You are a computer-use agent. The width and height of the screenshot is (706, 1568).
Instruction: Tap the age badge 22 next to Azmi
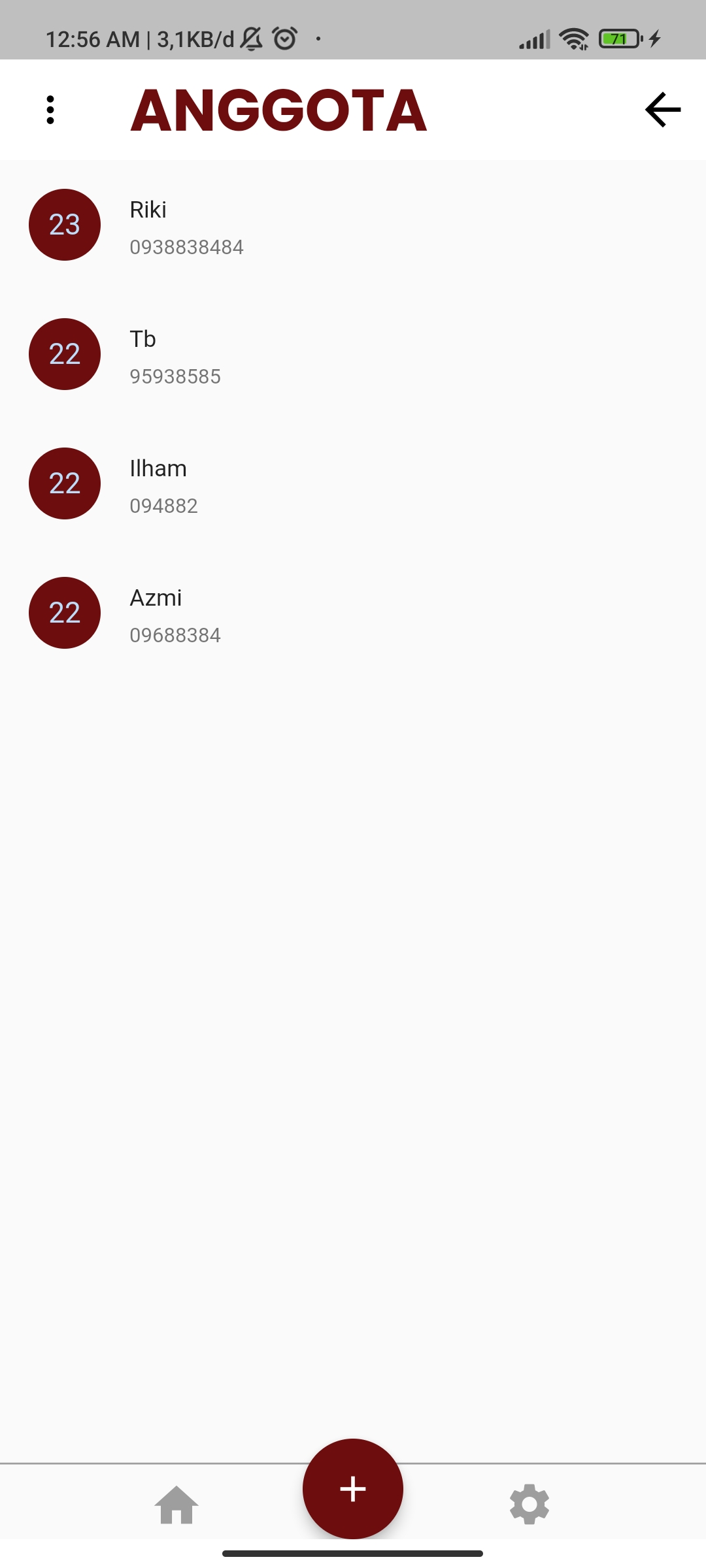63,613
